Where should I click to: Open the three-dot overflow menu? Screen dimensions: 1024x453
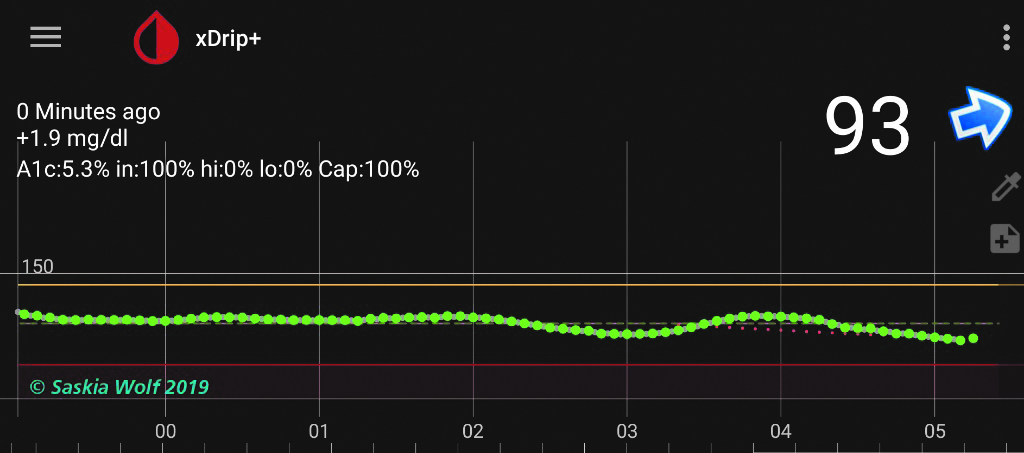click(x=1005, y=38)
